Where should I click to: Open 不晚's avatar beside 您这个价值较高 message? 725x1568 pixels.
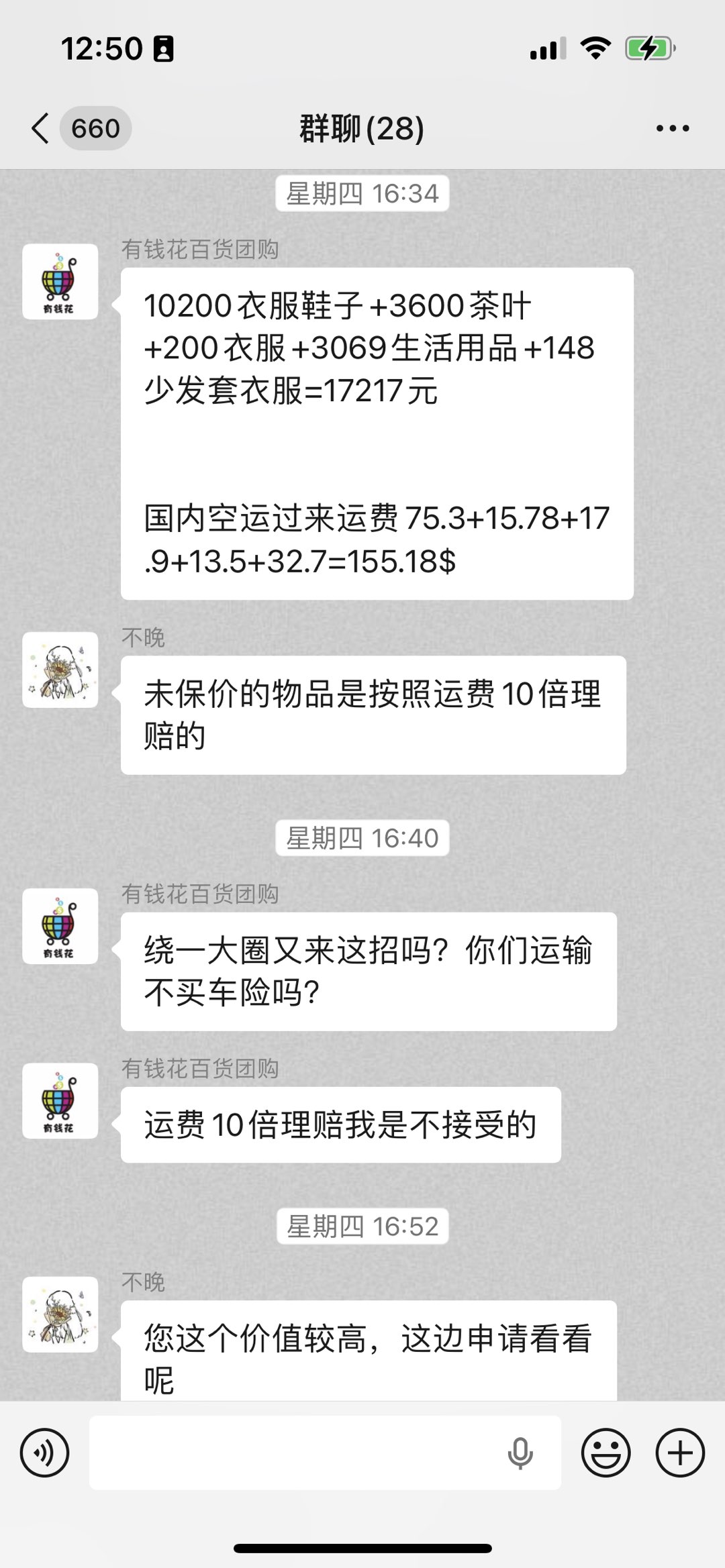coord(60,1314)
